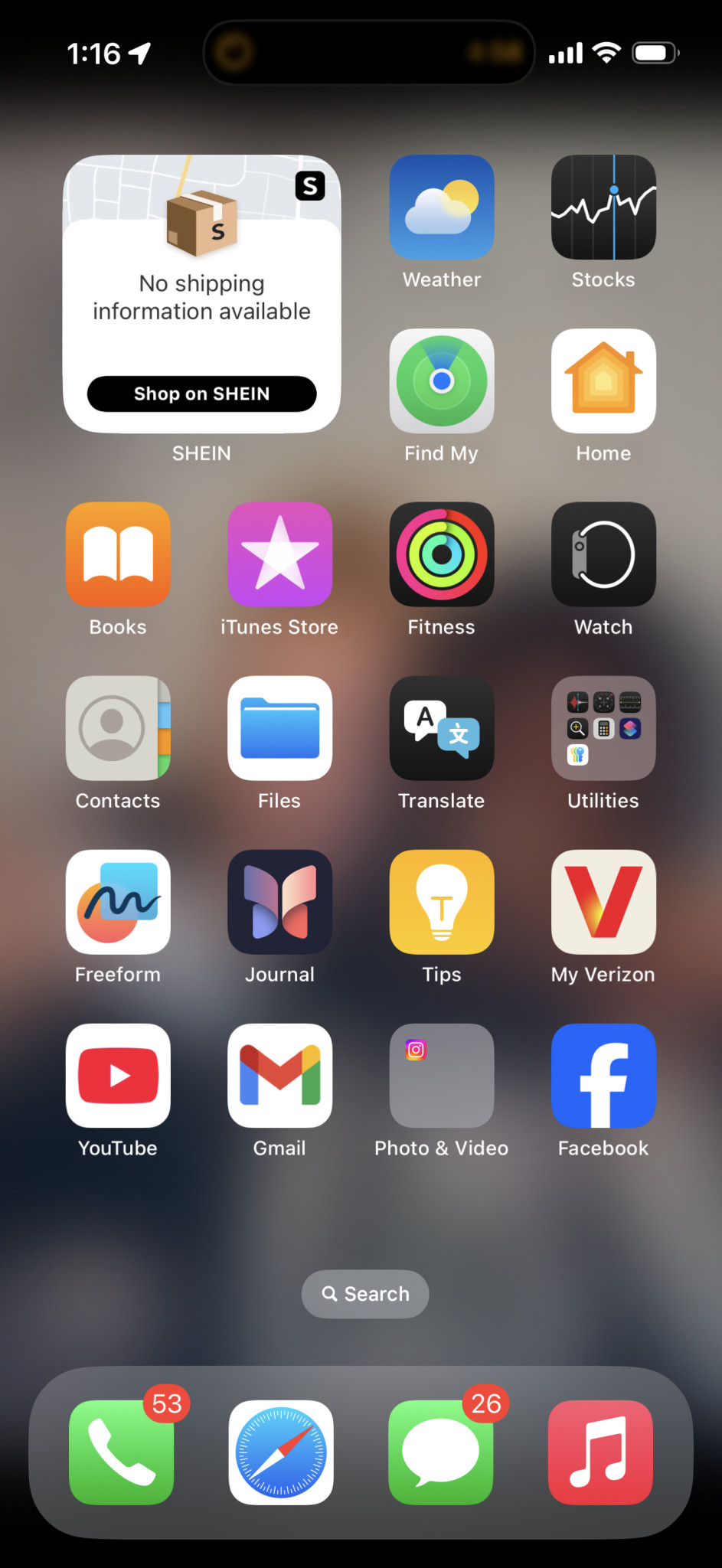Open the Fitness app

(442, 555)
